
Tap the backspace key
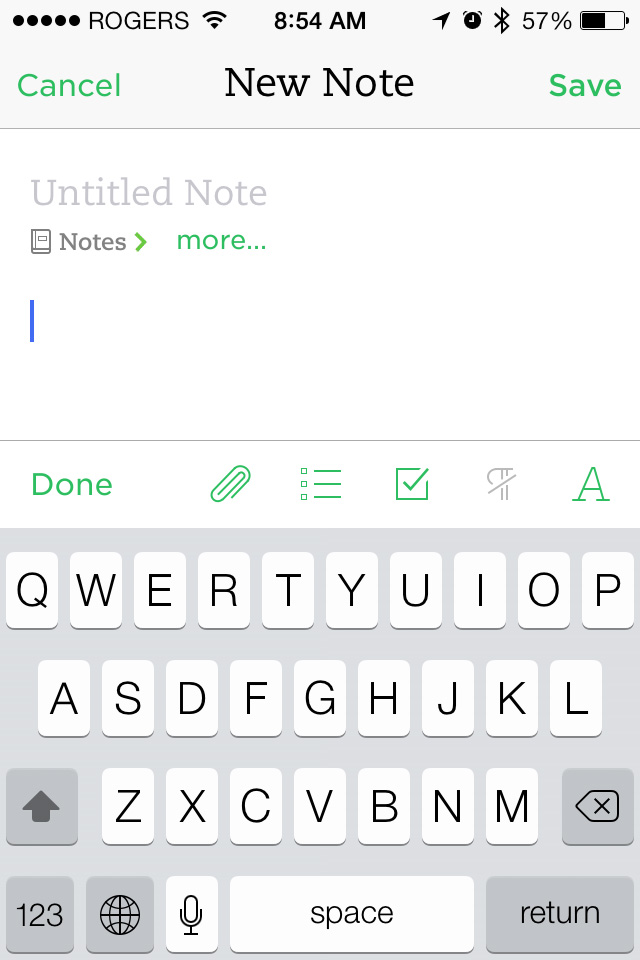(x=597, y=806)
